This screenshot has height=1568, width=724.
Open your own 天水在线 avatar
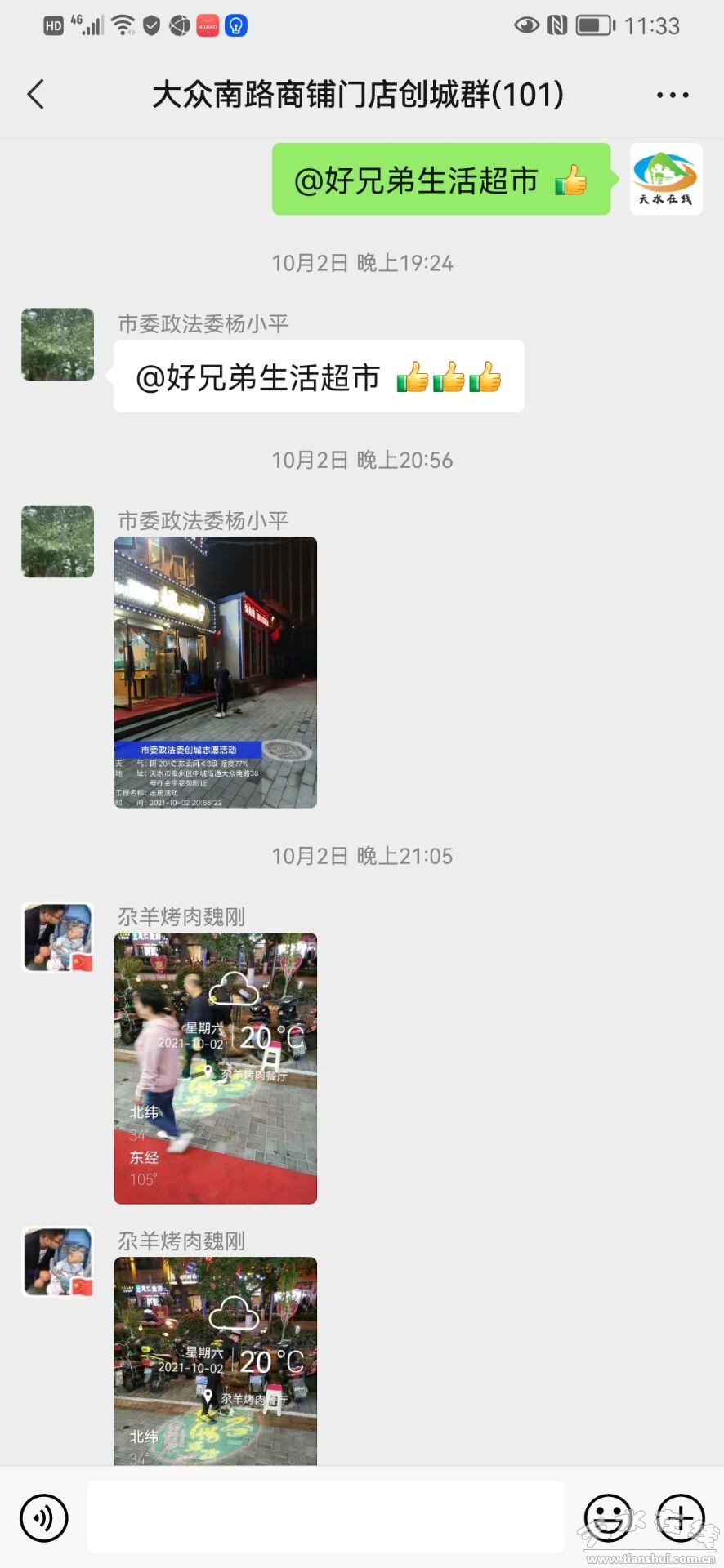(x=666, y=179)
